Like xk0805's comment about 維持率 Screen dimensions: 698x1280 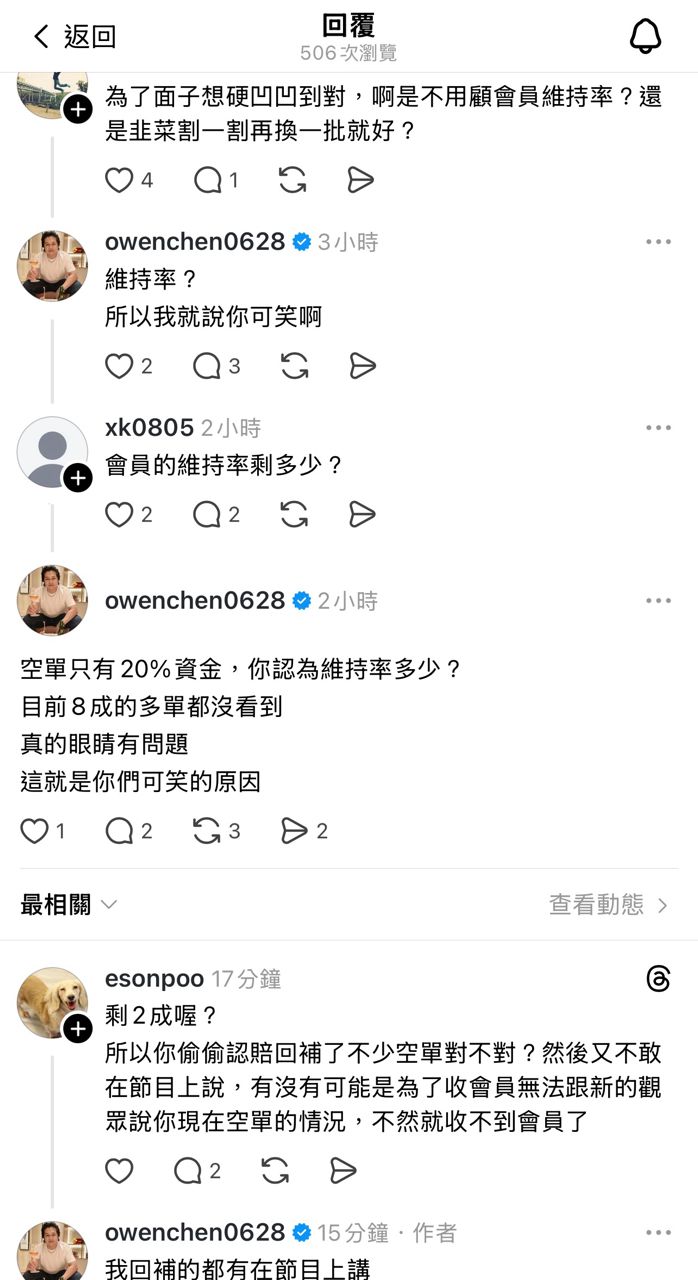pyautogui.click(x=119, y=514)
